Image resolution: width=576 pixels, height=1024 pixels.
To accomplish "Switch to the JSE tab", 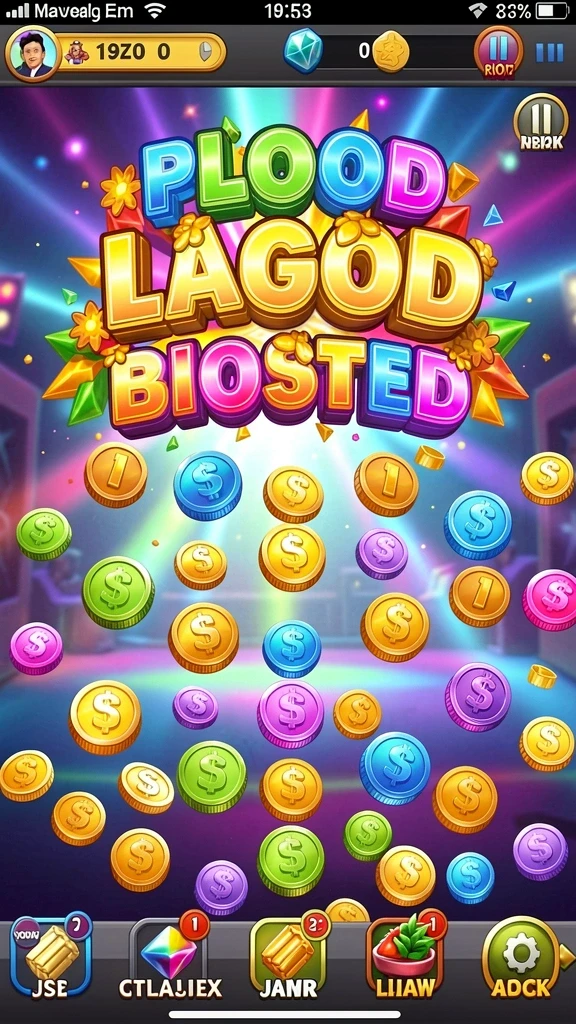I will tap(50, 961).
